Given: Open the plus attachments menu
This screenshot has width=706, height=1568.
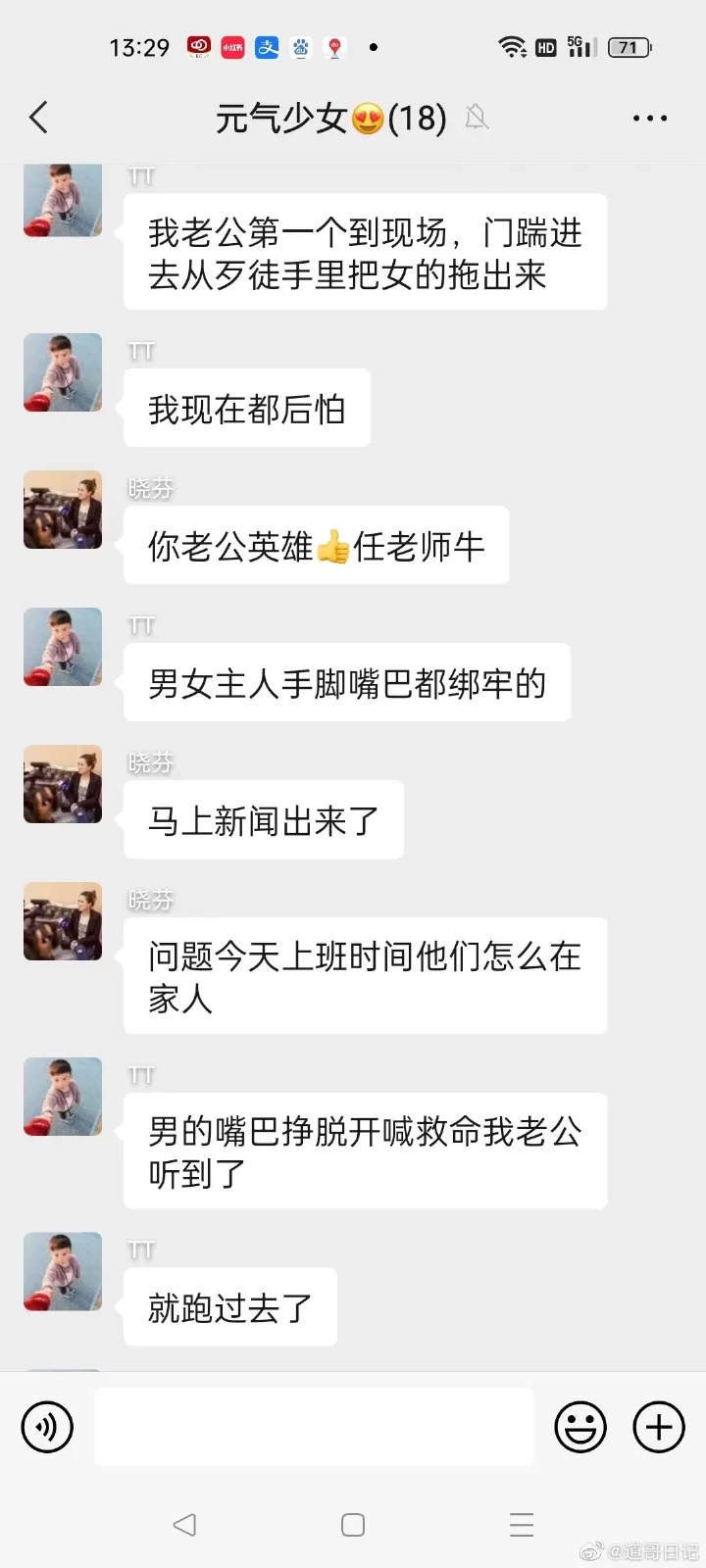Looking at the screenshot, I should (659, 1427).
